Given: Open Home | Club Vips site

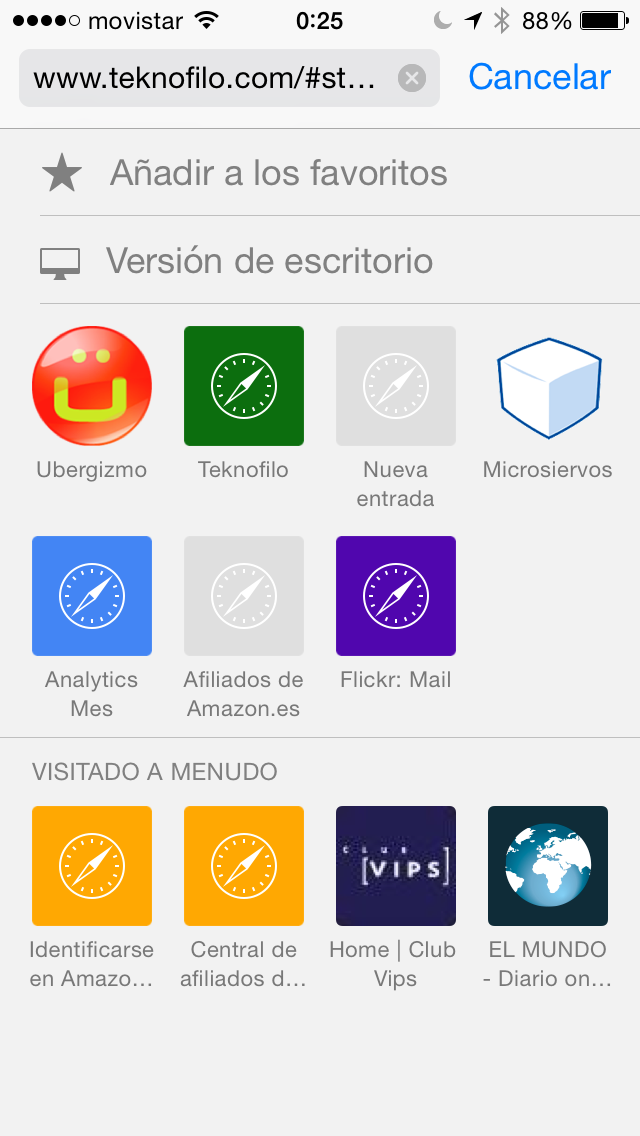Looking at the screenshot, I should click(x=396, y=866).
